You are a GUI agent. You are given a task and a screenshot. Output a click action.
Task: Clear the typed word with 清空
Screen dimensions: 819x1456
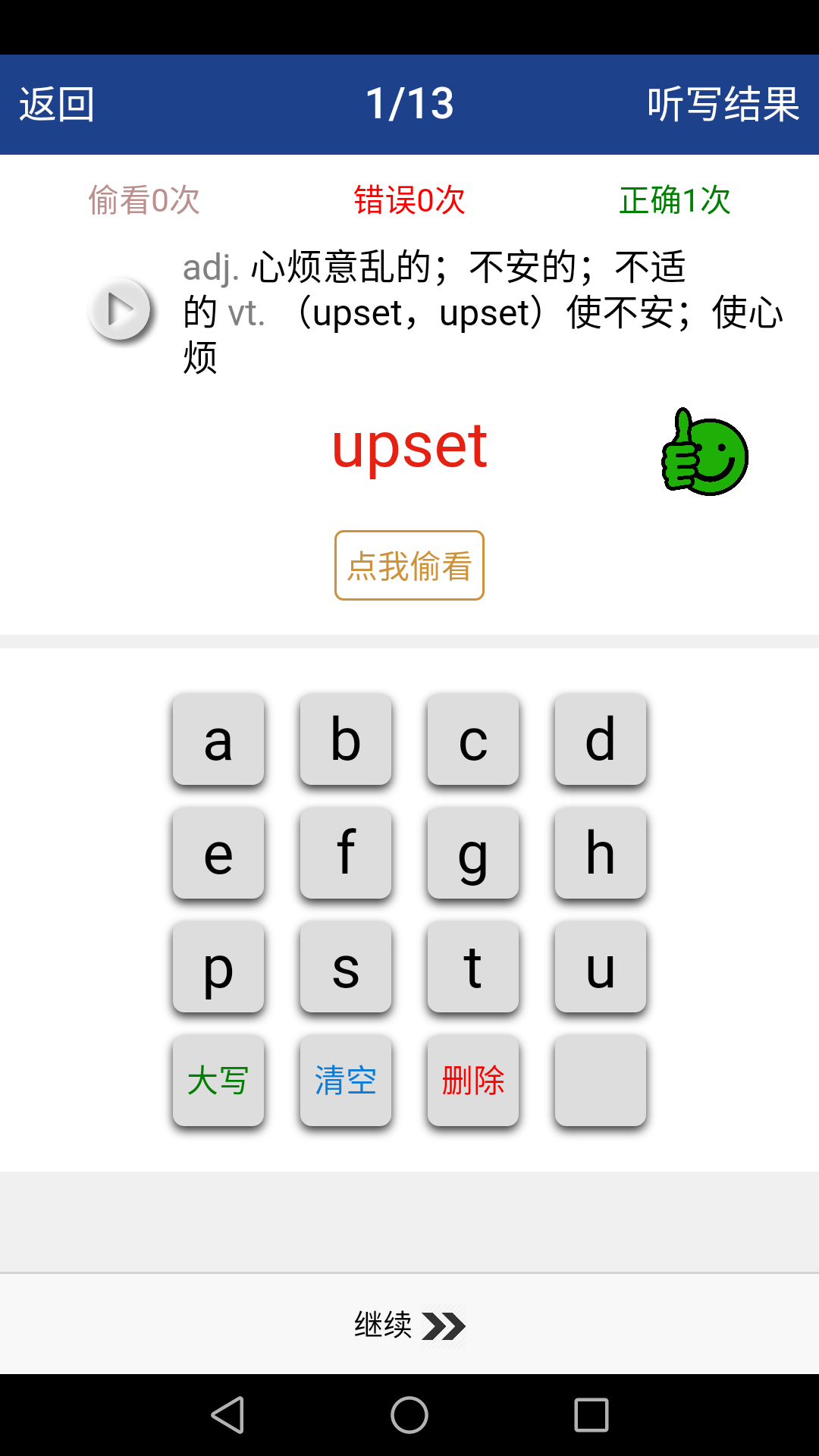point(346,1081)
